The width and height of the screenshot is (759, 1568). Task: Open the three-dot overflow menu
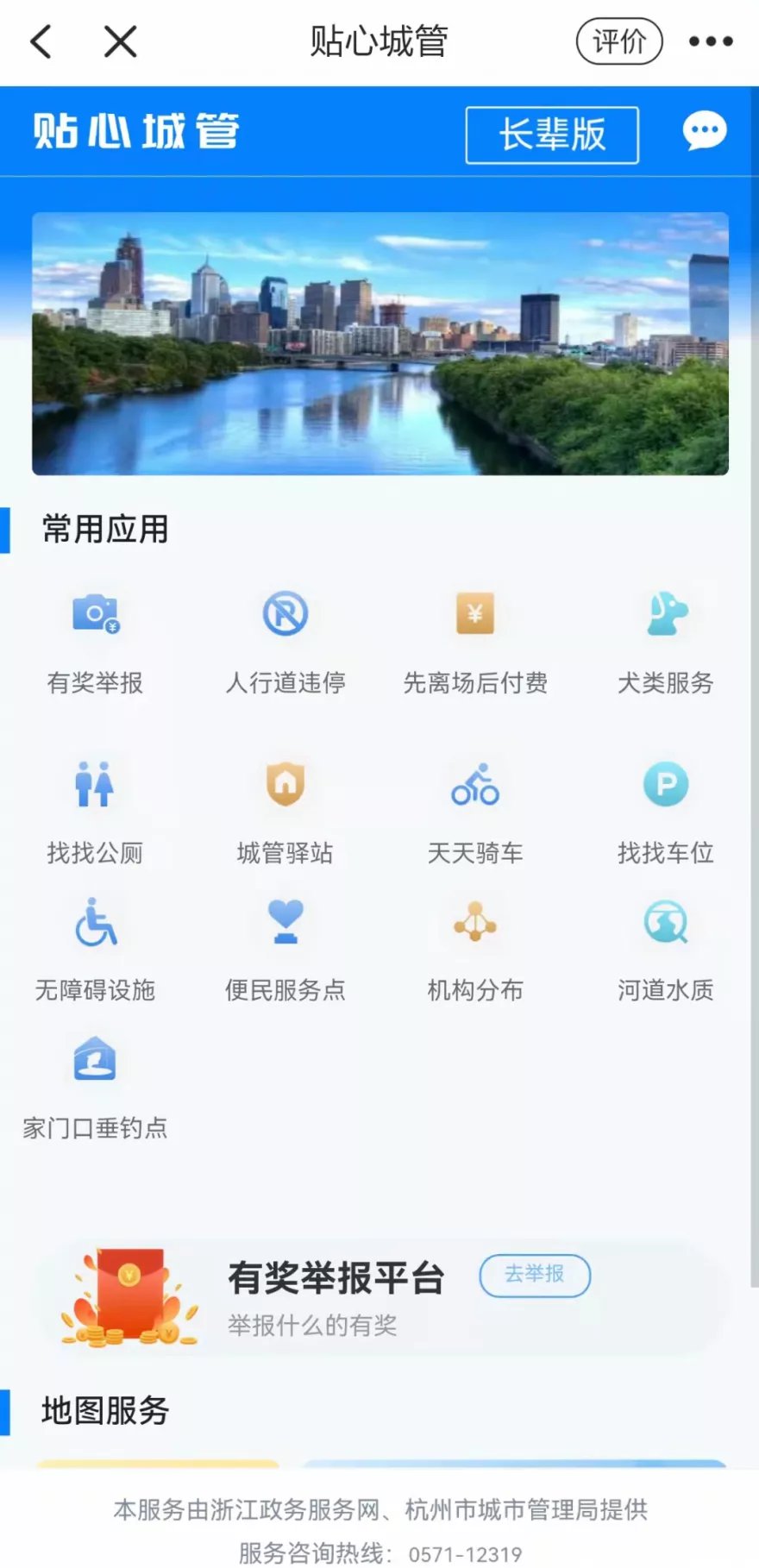pos(711,41)
